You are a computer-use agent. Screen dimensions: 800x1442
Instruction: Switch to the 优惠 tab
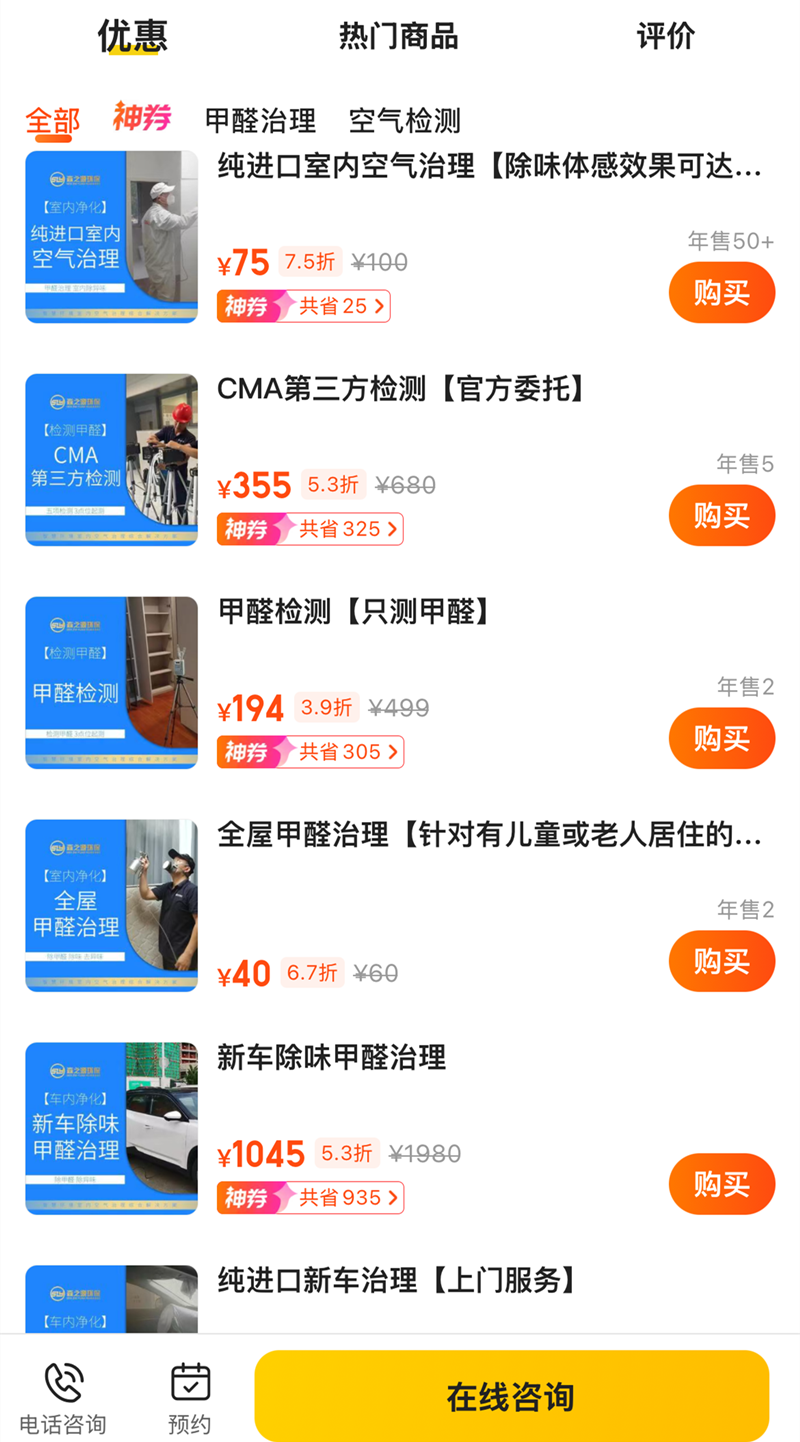point(132,37)
